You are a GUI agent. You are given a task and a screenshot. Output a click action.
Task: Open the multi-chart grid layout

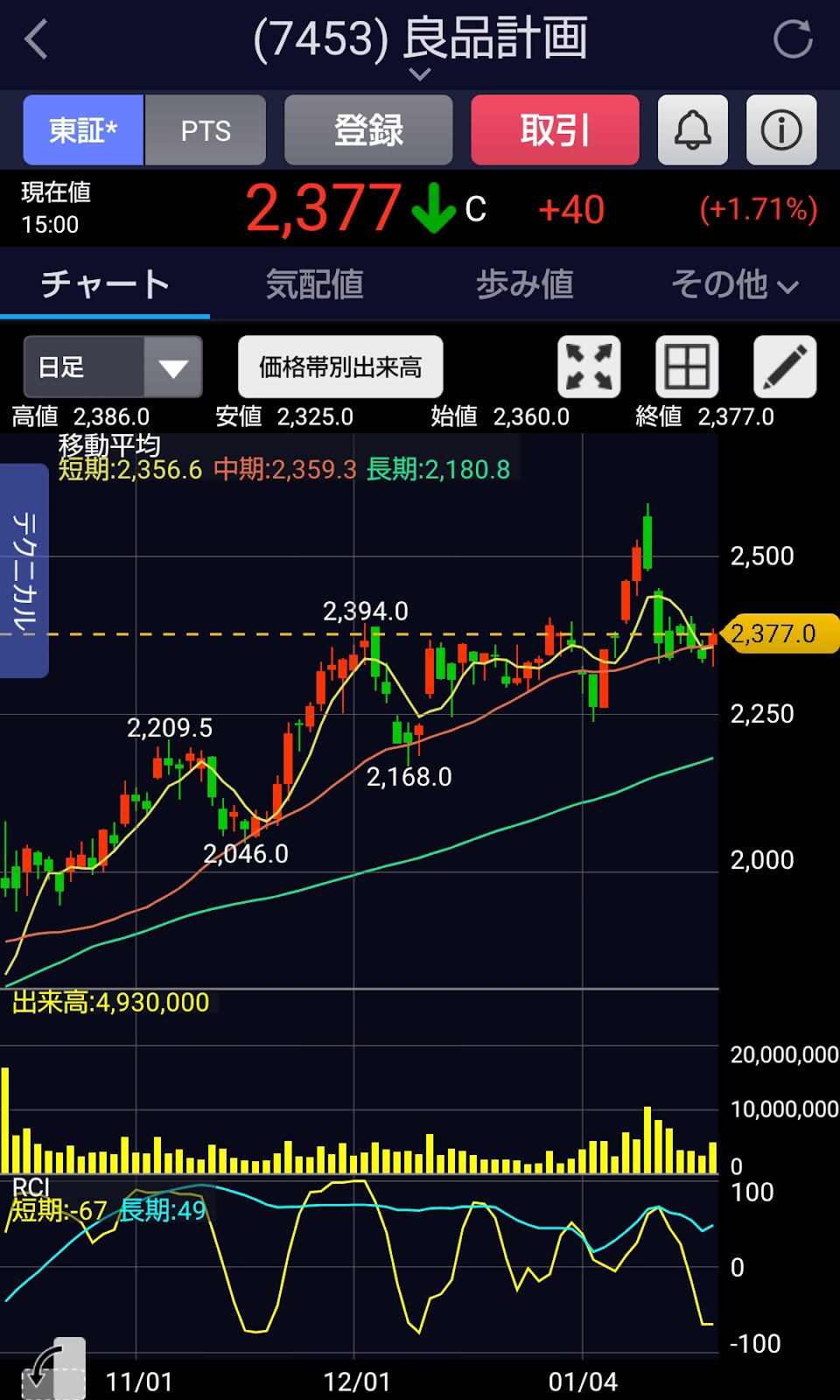pyautogui.click(x=687, y=367)
